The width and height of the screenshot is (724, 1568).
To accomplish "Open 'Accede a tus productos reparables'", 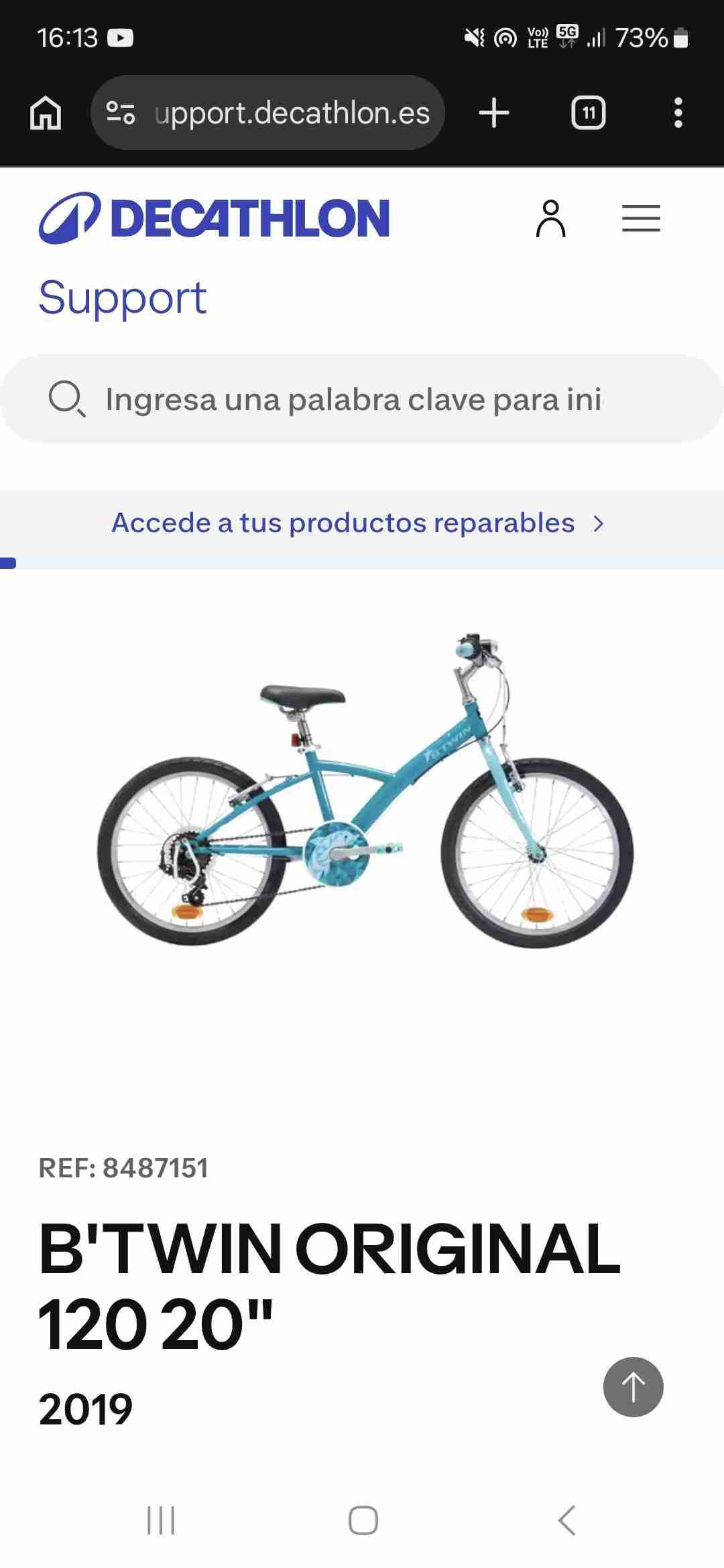I will coord(343,523).
